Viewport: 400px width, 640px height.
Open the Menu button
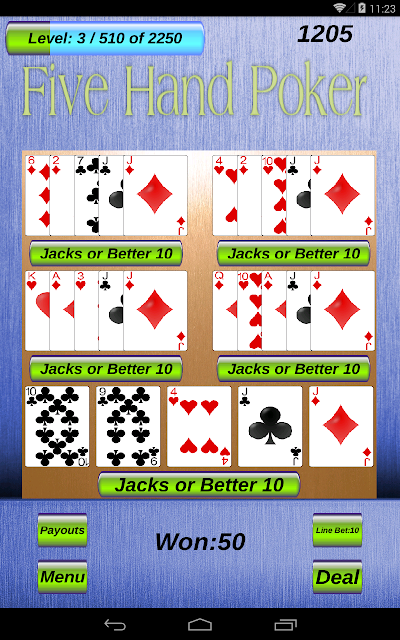point(62,576)
